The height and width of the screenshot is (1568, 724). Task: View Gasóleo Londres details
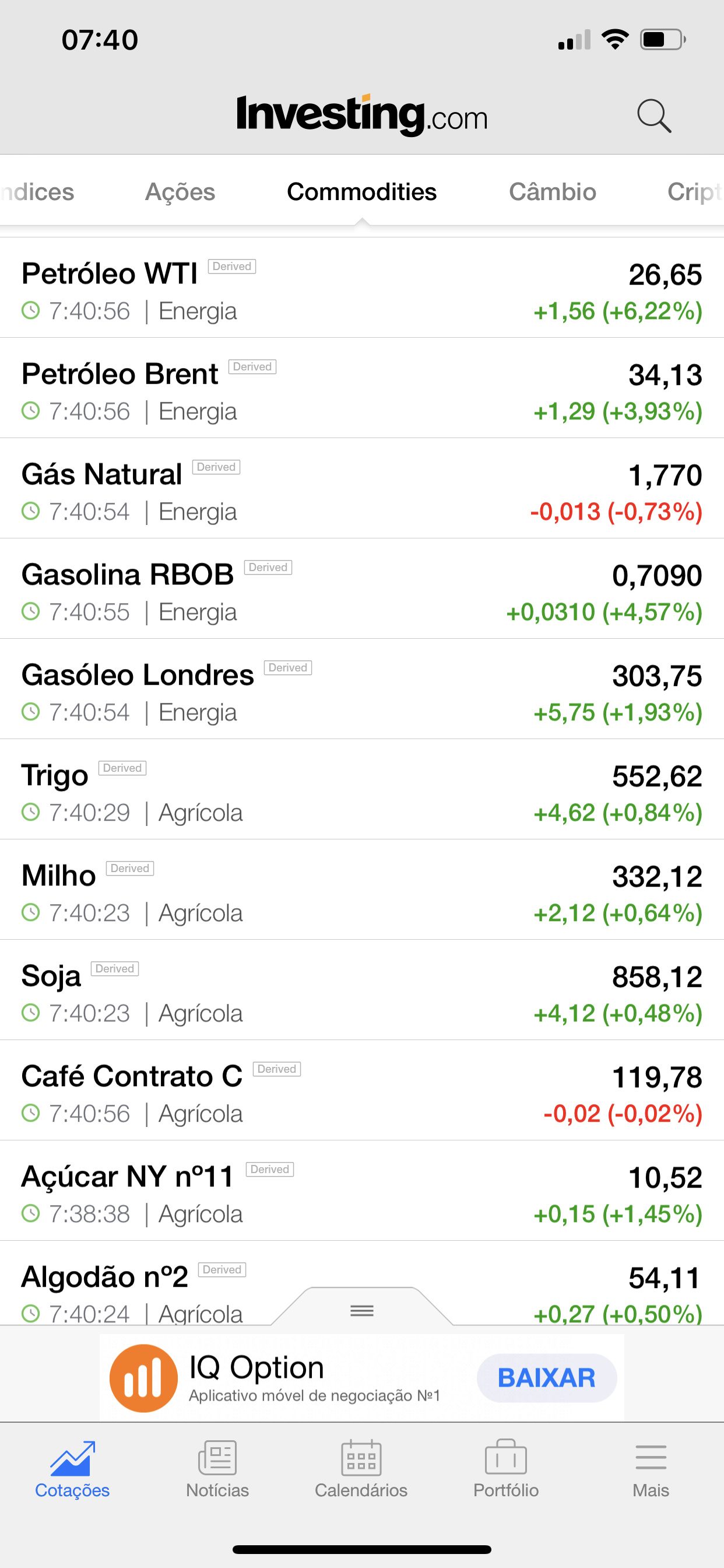[x=362, y=689]
